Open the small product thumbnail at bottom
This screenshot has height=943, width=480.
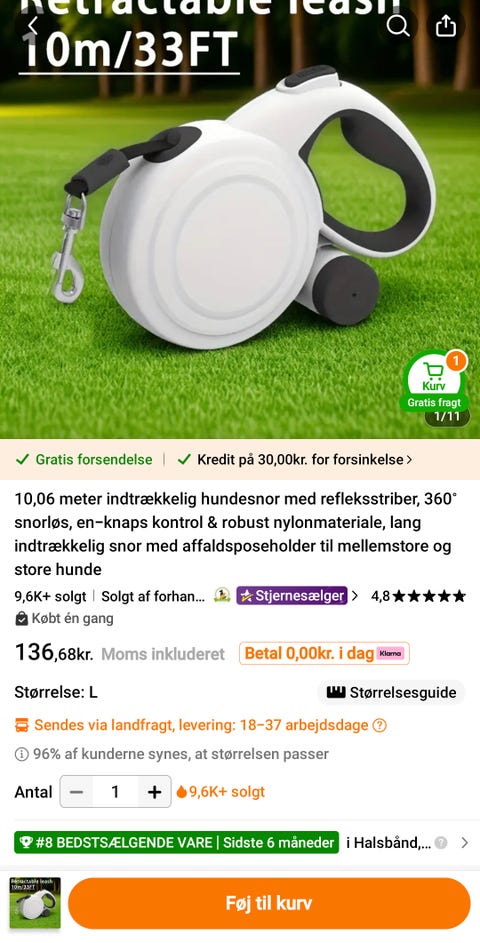point(35,903)
